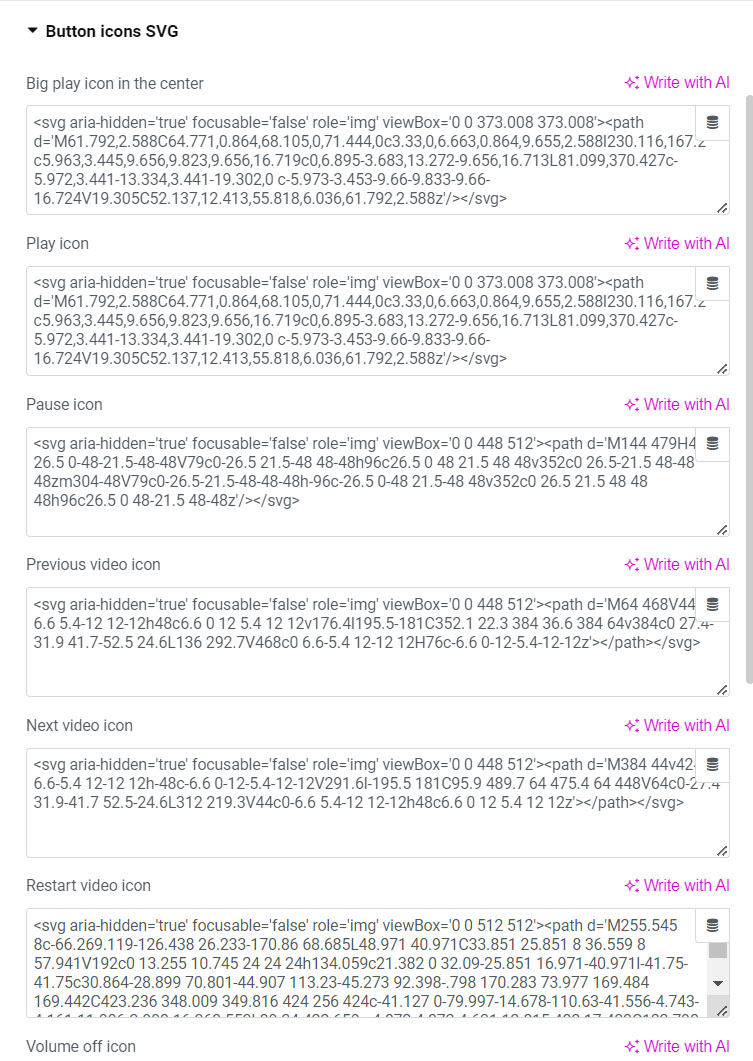Image resolution: width=753 pixels, height=1061 pixels.
Task: Collapse the Button icons SVG section
Action: [x=103, y=31]
